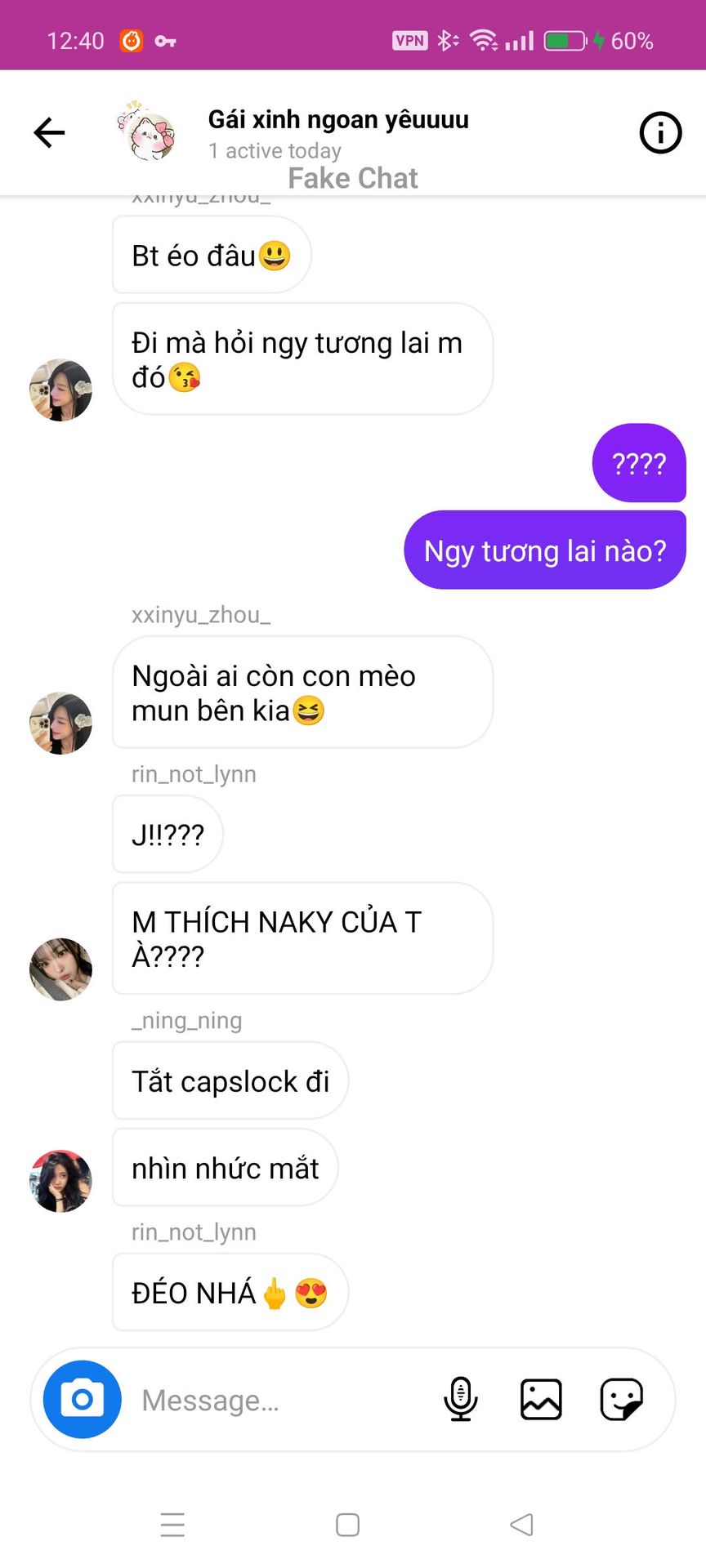This screenshot has height=1568, width=706.
Task: Tap the system recent apps button
Action: (x=172, y=1525)
